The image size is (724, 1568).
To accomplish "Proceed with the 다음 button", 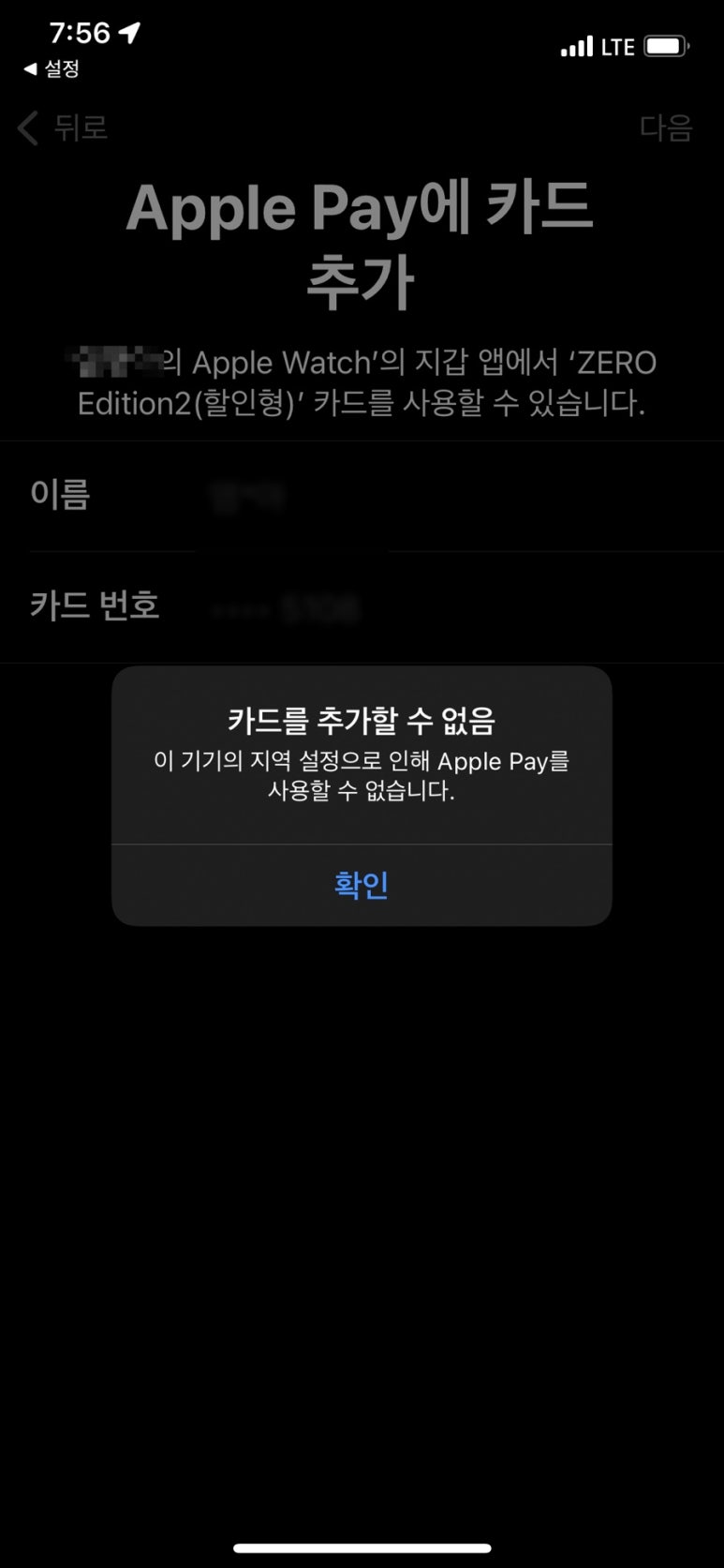I will (x=666, y=127).
